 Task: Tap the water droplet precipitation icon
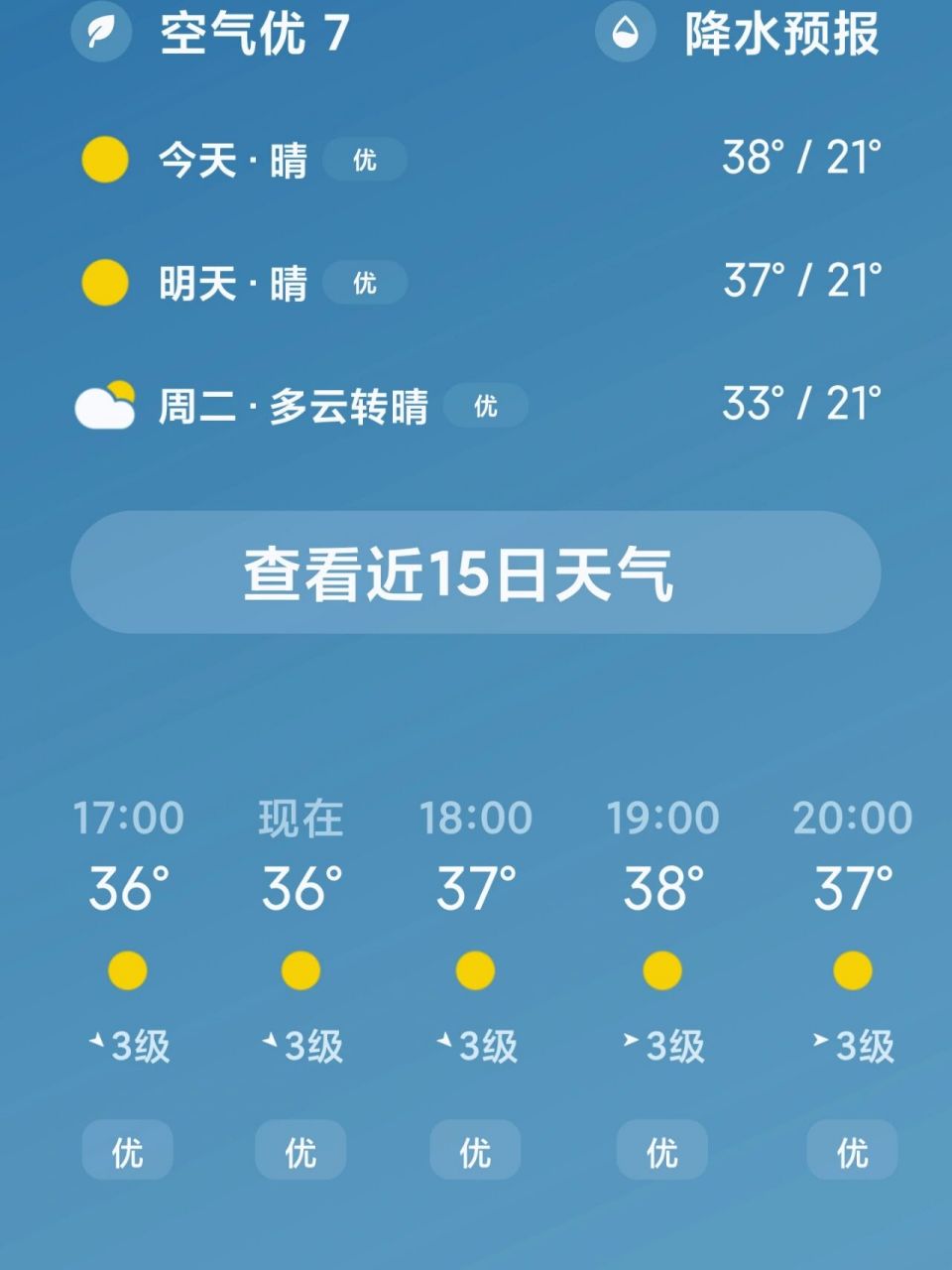[626, 33]
